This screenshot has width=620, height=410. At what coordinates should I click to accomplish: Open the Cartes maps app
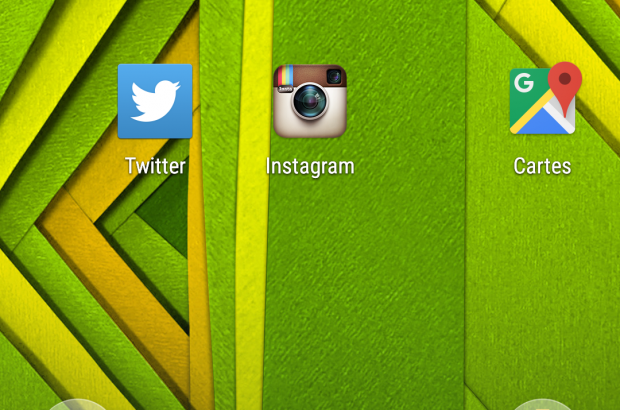coord(543,101)
